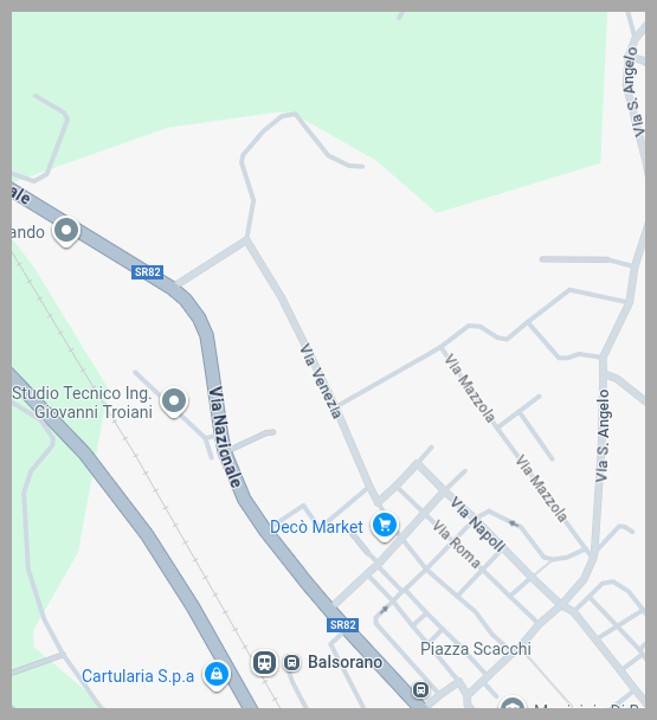Viewport: 657px width, 720px height.
Task: Tap the Cartularia S.p.a store pin
Action: (216, 674)
